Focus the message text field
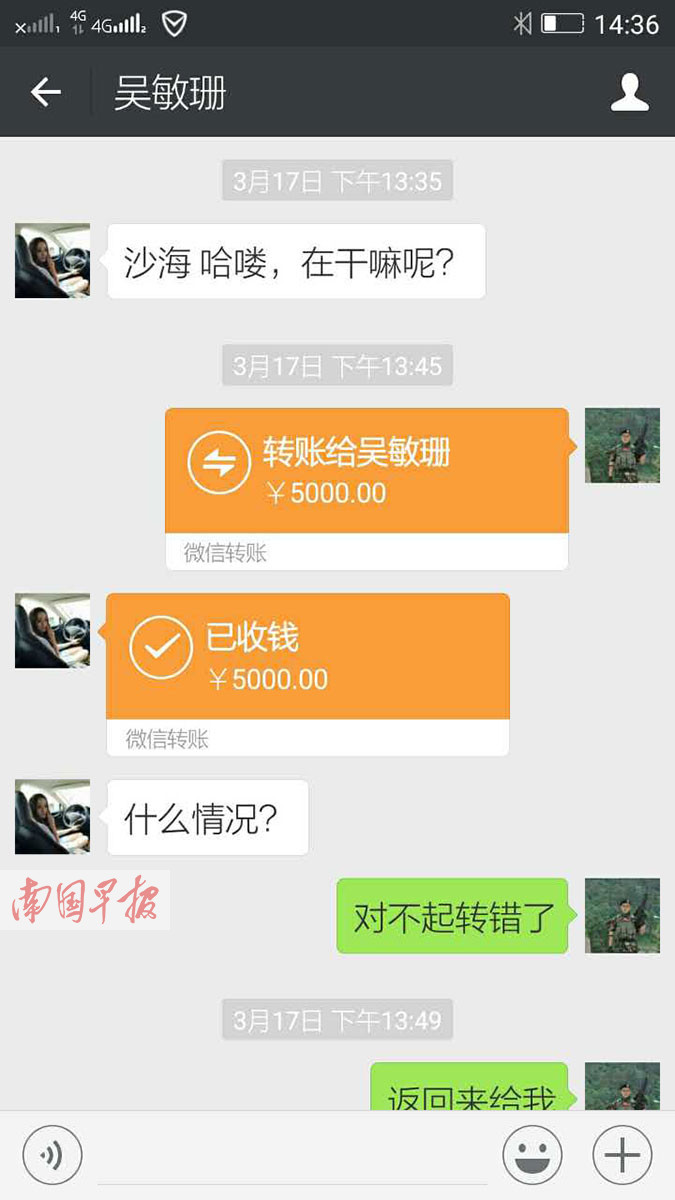 290,1156
